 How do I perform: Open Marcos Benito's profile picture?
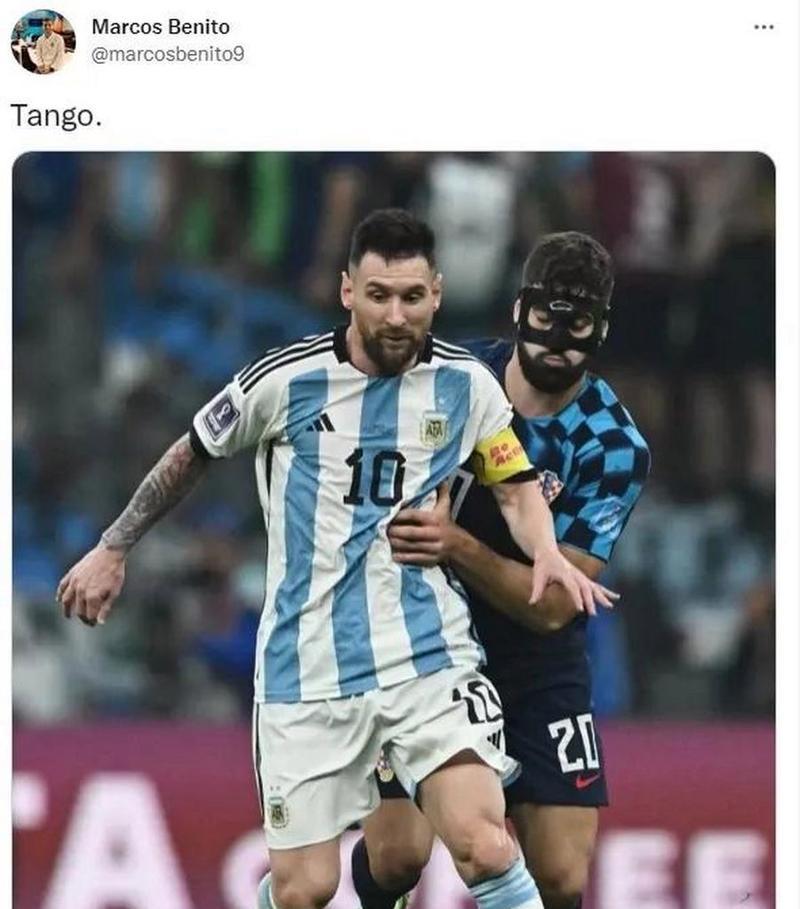(43, 41)
